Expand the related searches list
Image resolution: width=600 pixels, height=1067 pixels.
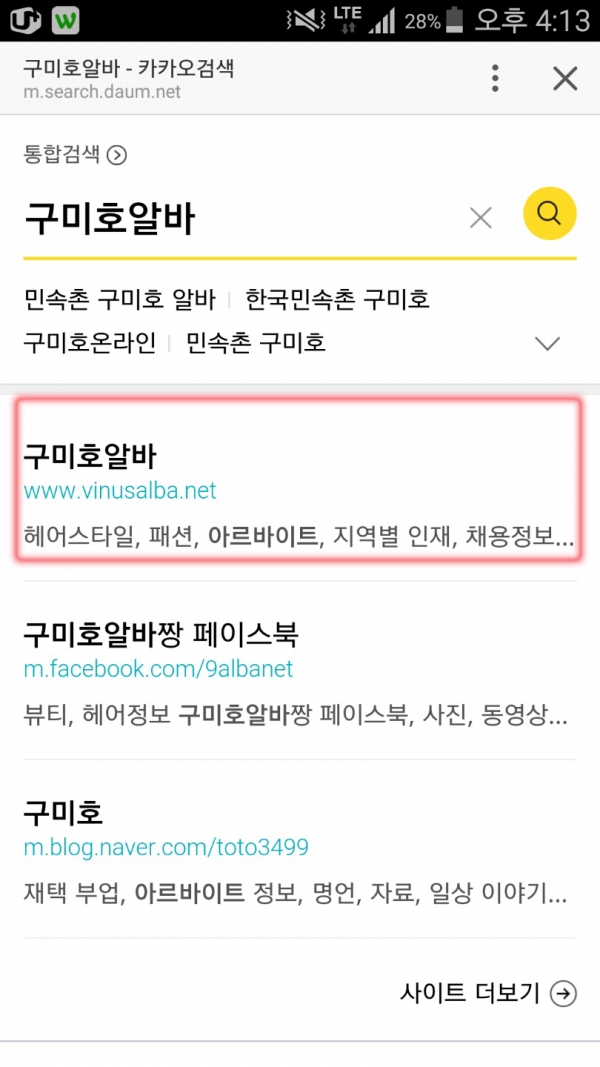(547, 343)
